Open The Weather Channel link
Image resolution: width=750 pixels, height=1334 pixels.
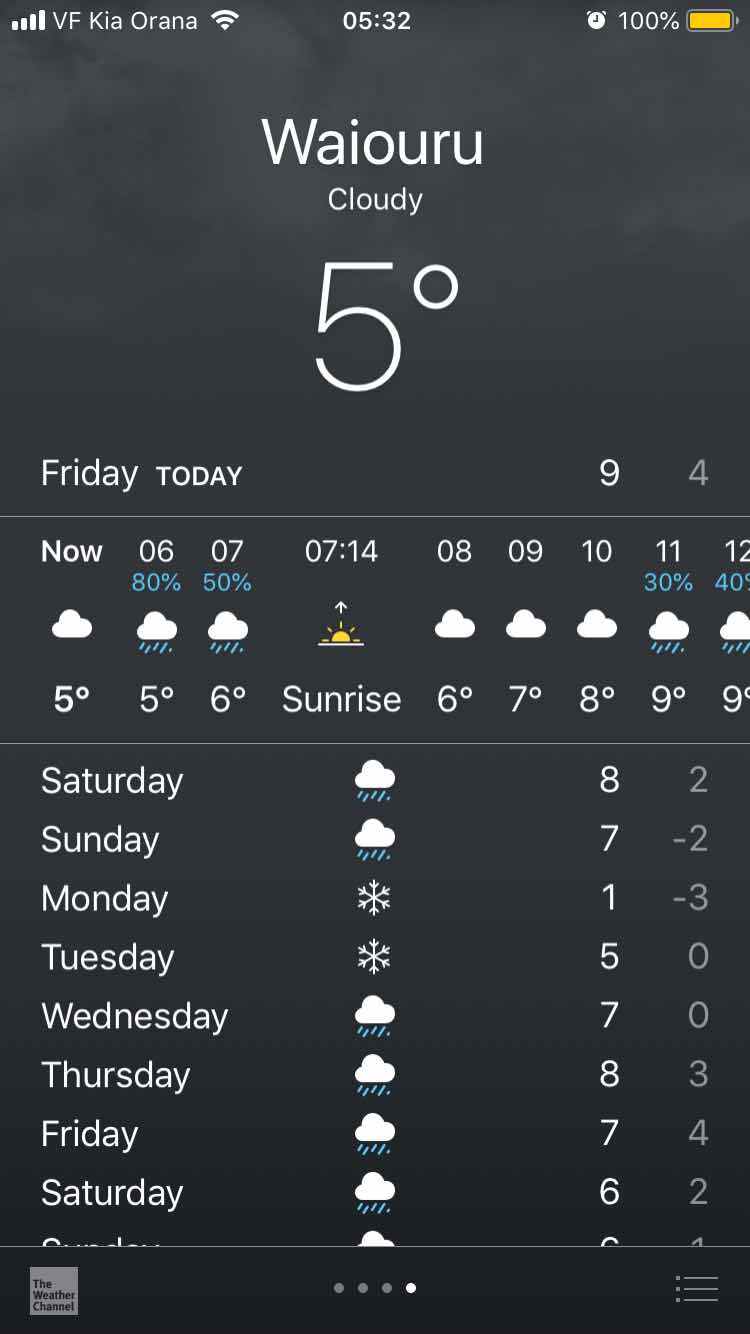[54, 1290]
